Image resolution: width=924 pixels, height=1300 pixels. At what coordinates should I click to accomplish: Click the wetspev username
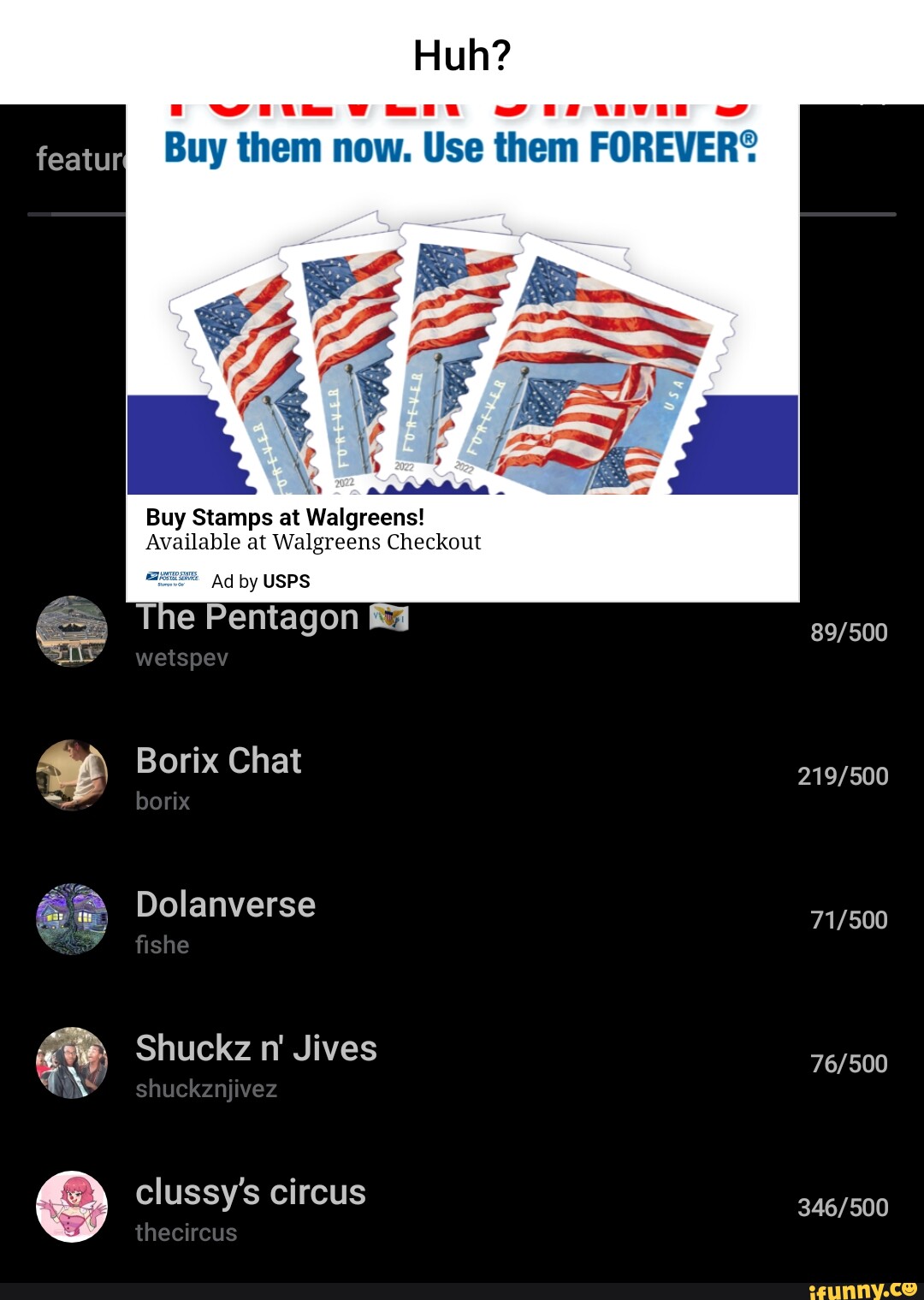pos(183,658)
